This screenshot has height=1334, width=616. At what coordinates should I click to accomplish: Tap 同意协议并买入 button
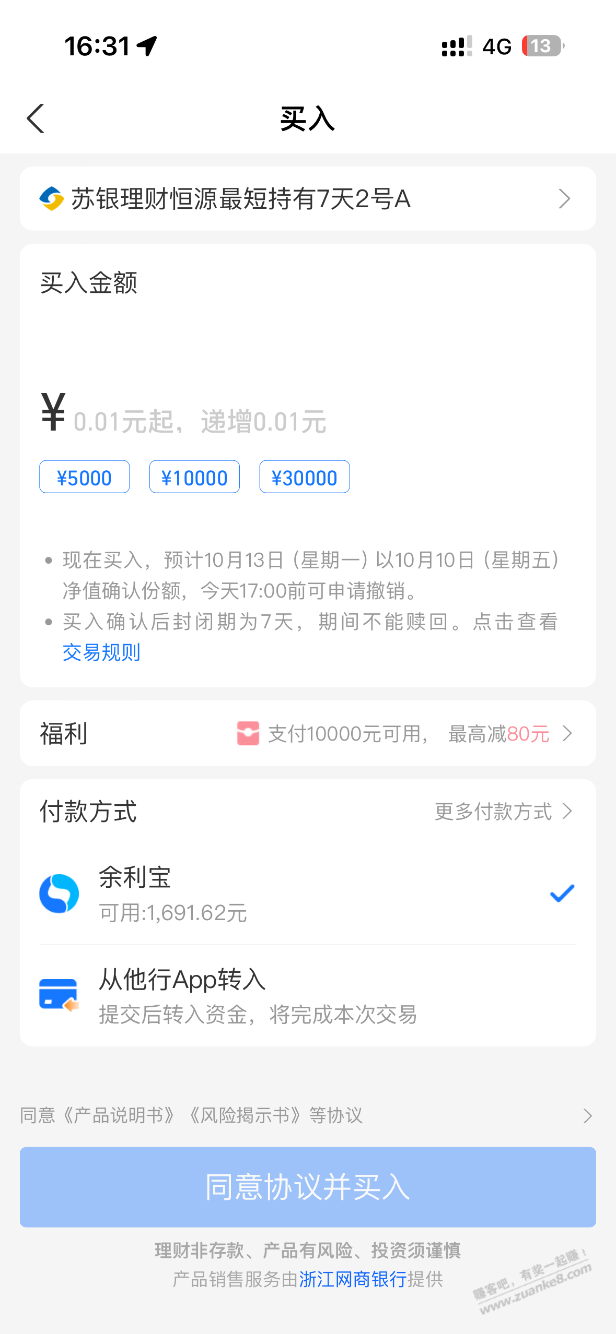307,1187
